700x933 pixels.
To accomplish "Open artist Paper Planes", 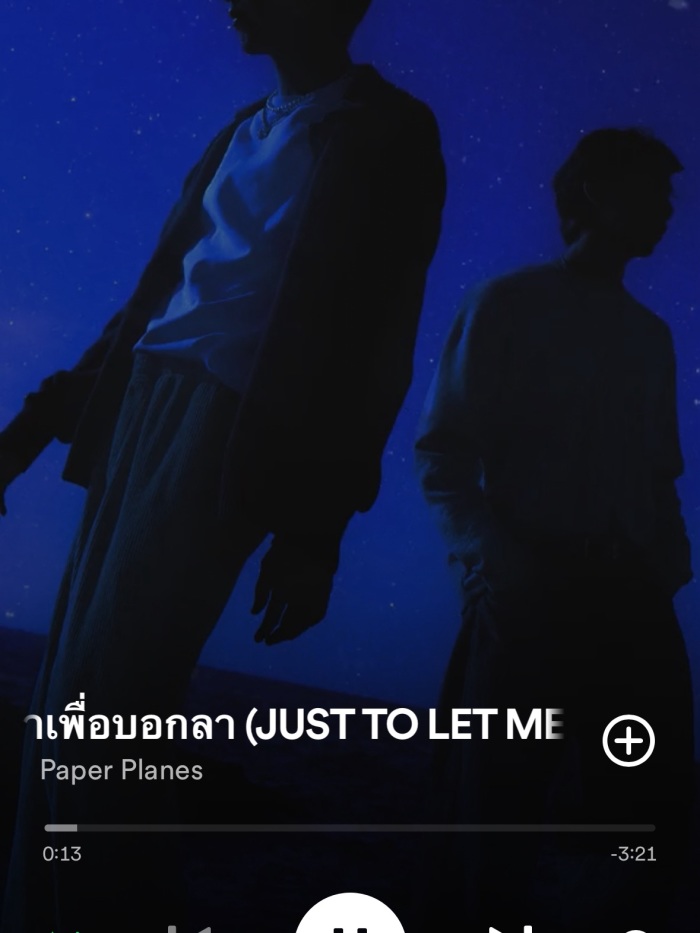I will point(121,770).
